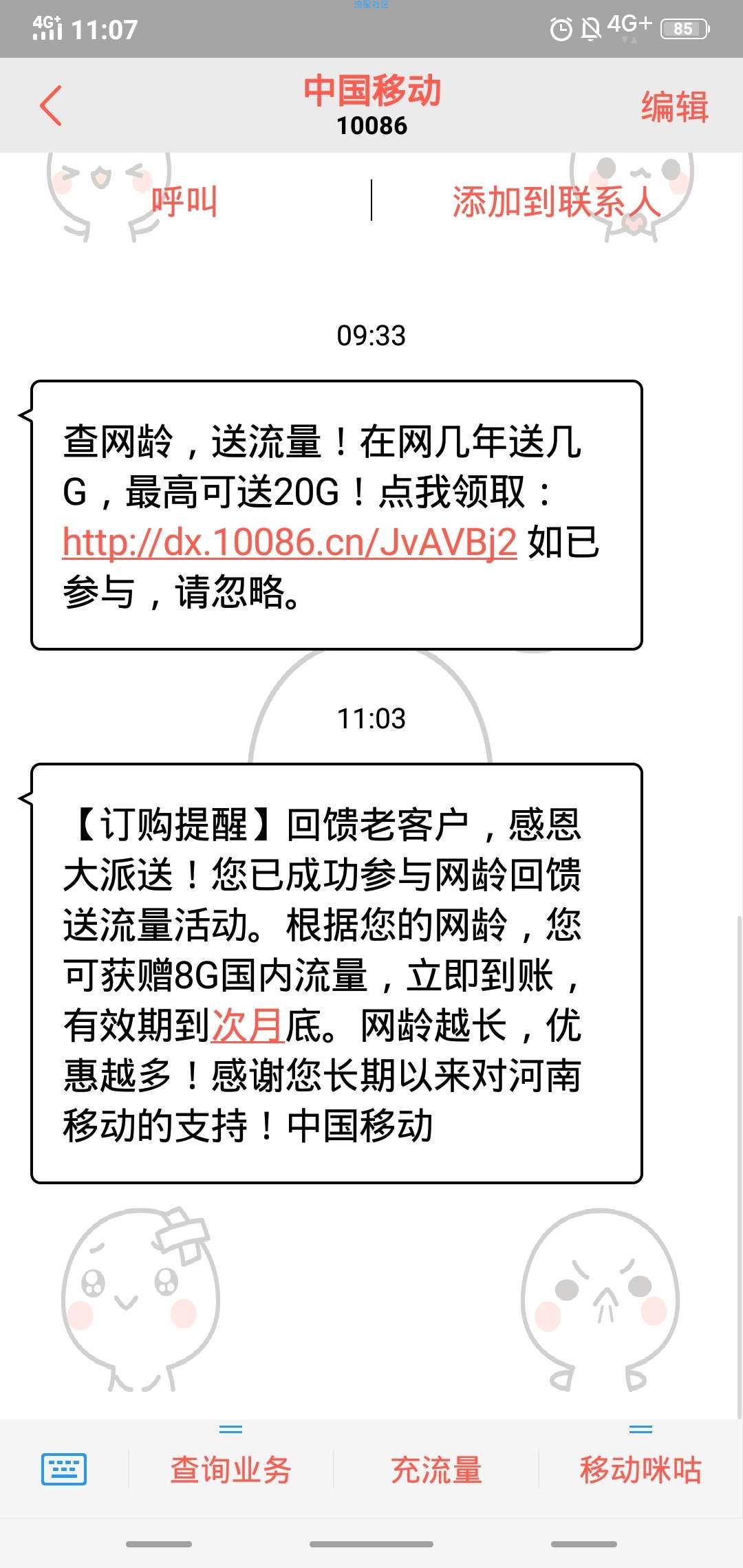Select 添加到联系人 to save the number
743x1568 pixels.
tap(556, 202)
